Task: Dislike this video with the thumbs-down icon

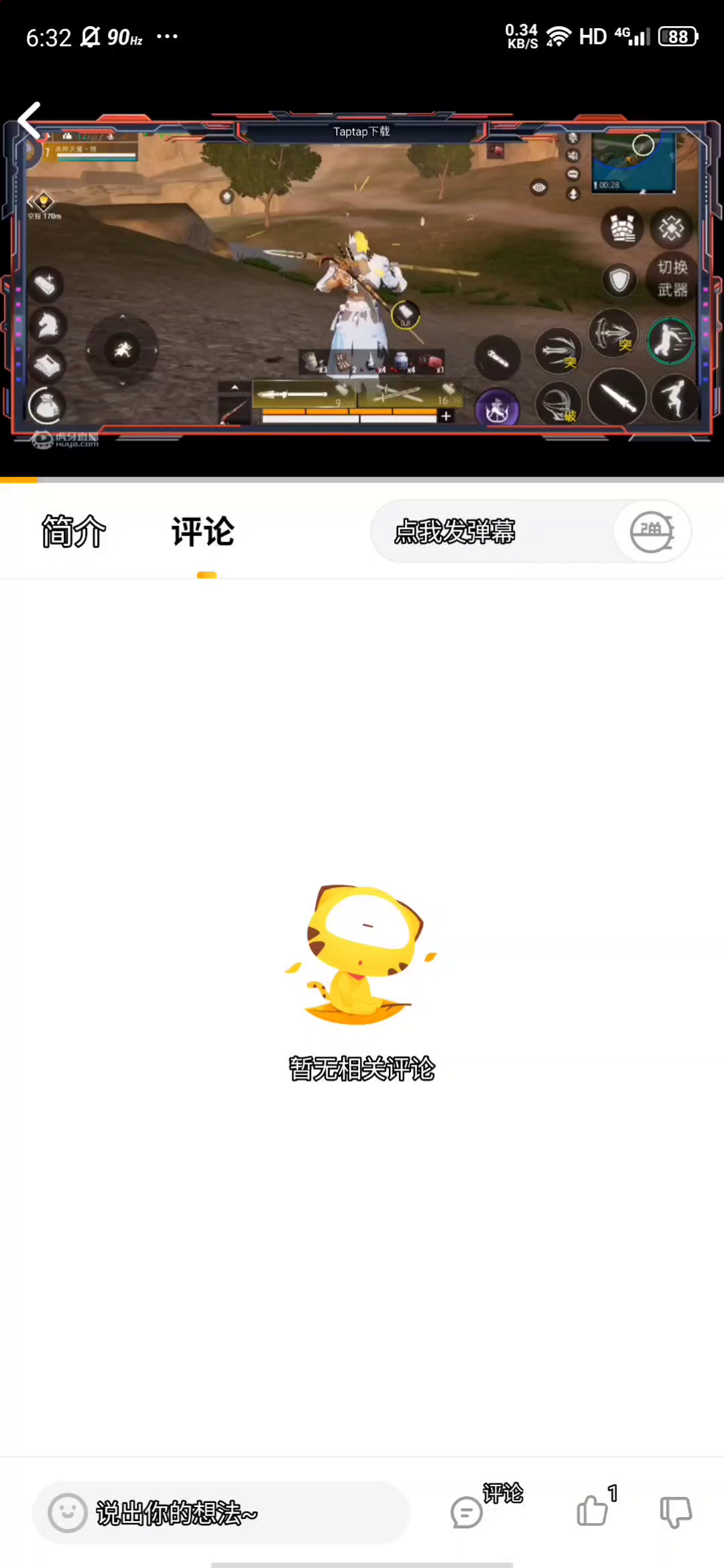Action: pos(676,1512)
